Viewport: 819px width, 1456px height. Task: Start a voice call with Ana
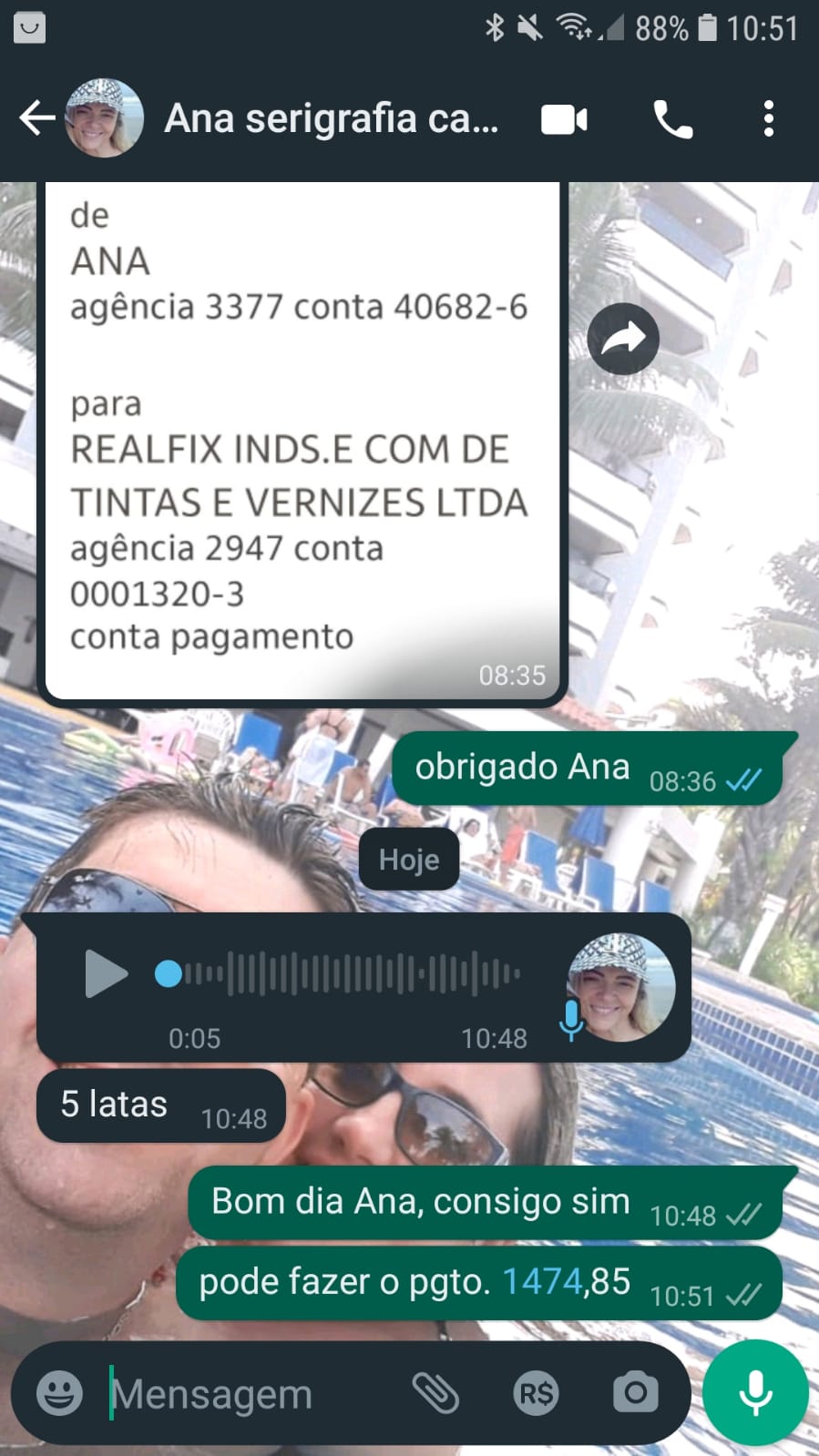673,119
